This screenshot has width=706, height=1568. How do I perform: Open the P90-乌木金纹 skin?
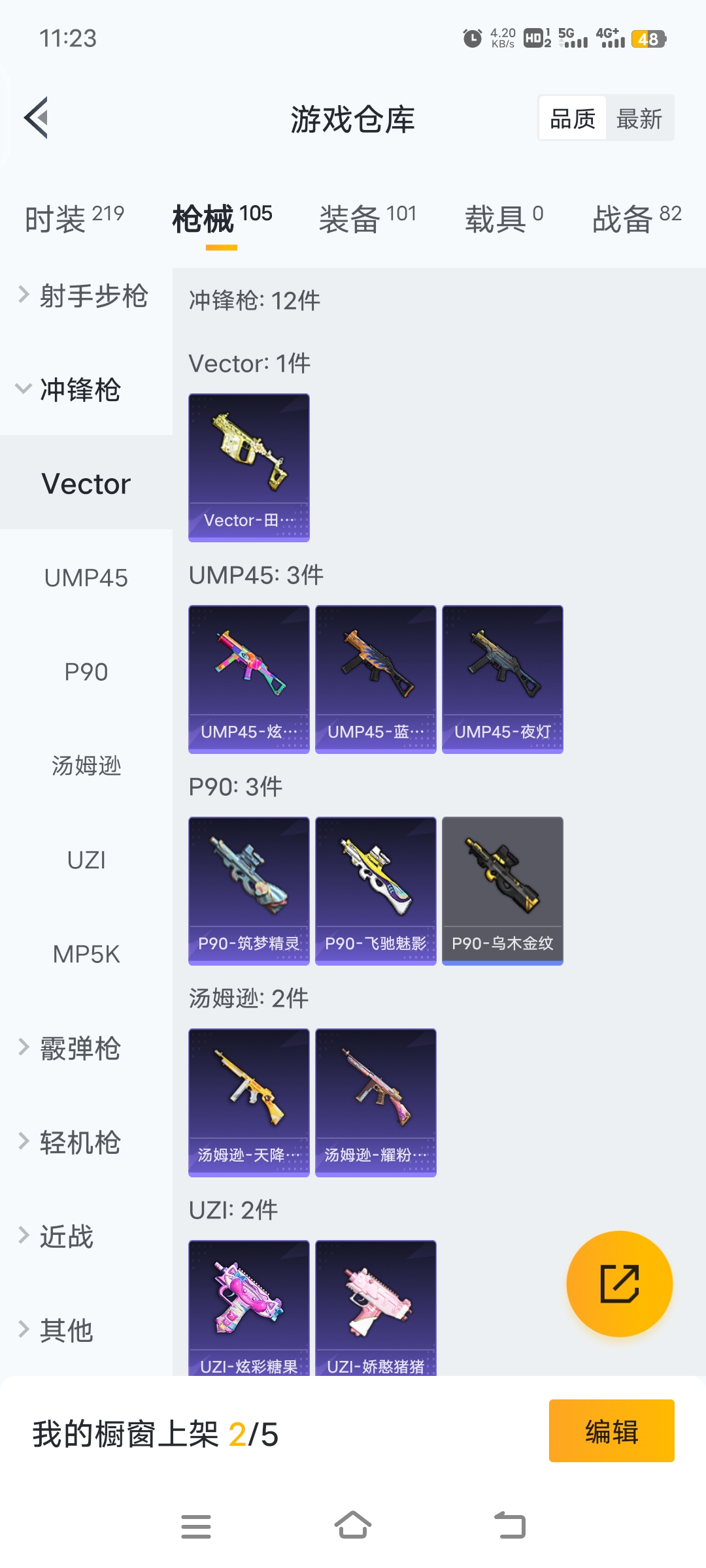click(502, 890)
